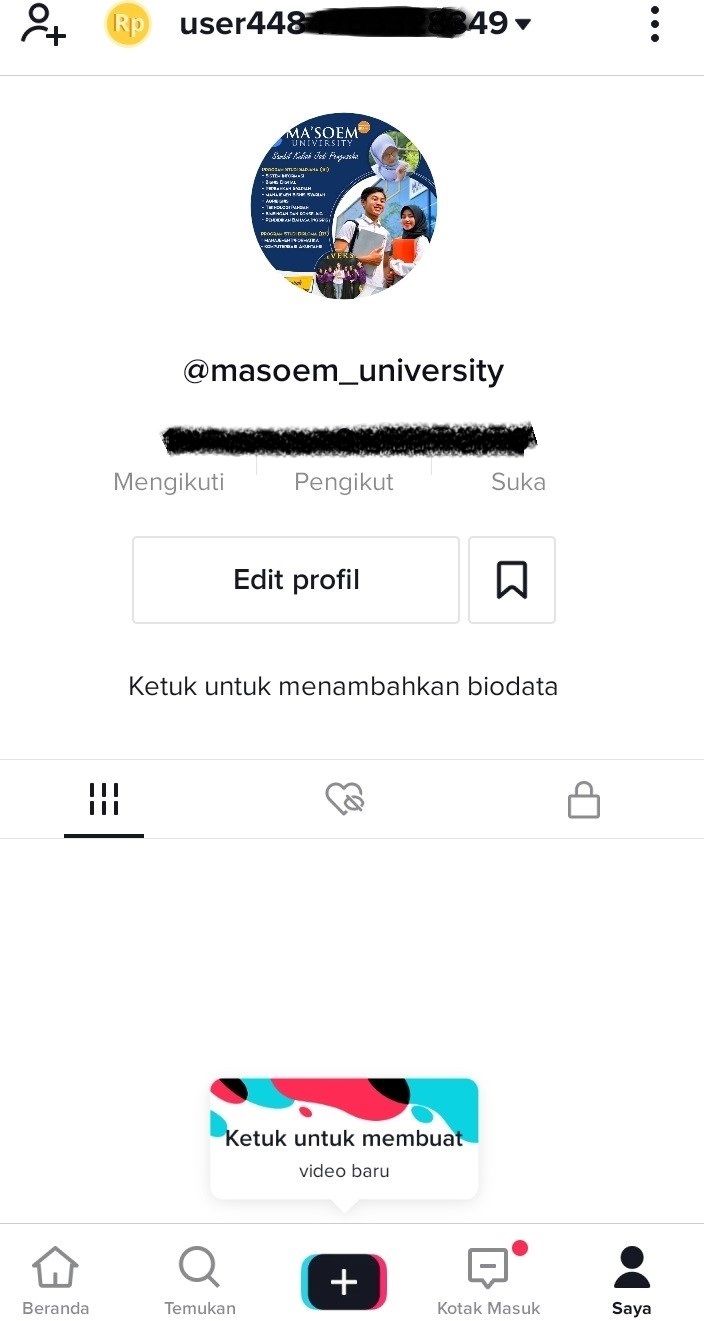Switch to the liked videos tab
This screenshot has height=1321, width=704.
click(x=345, y=799)
